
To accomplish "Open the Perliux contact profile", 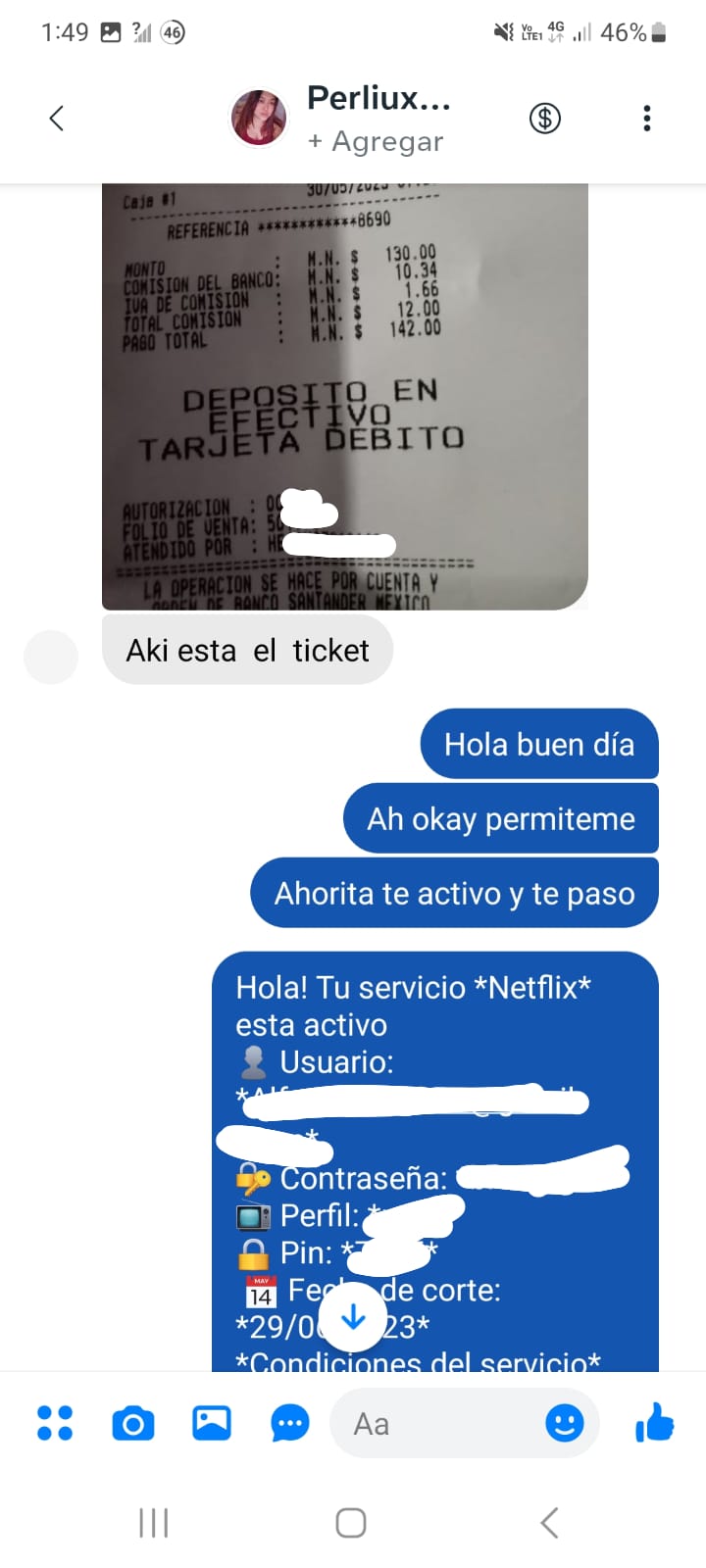I will pos(378,99).
